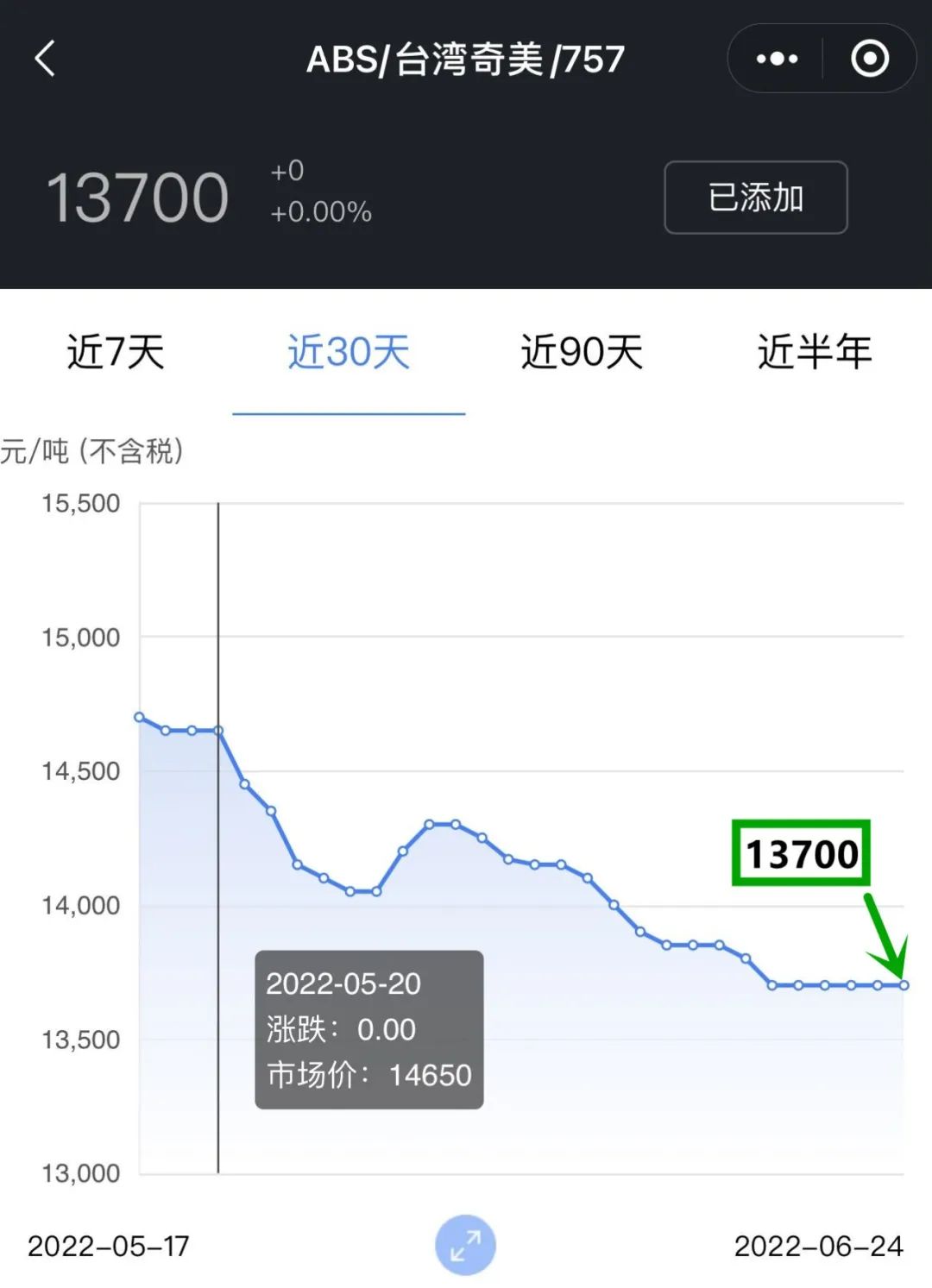Switch to the 近7天 tab
Screen dimensions: 932x1288
point(116,350)
